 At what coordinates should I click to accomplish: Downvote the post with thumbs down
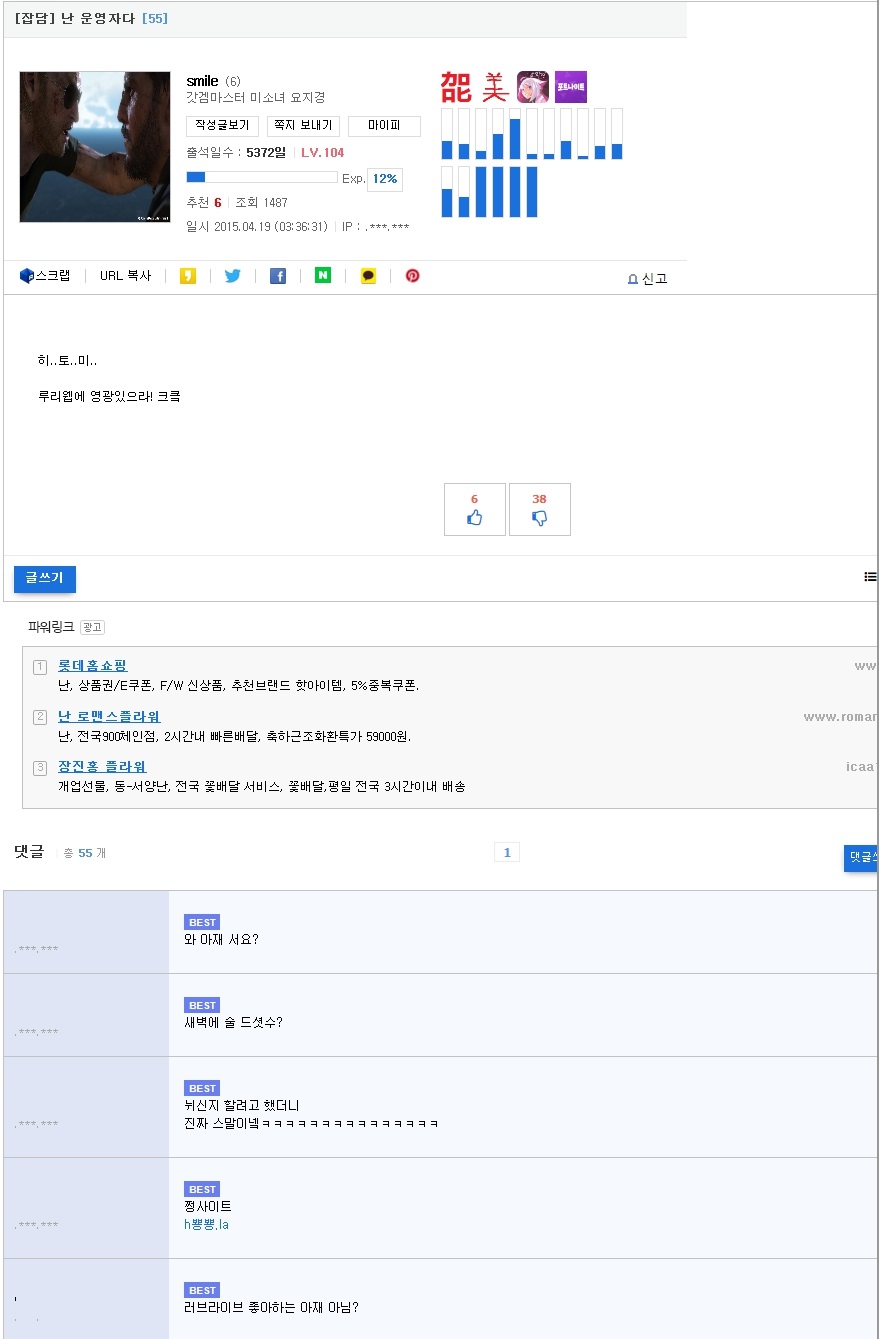click(x=539, y=510)
